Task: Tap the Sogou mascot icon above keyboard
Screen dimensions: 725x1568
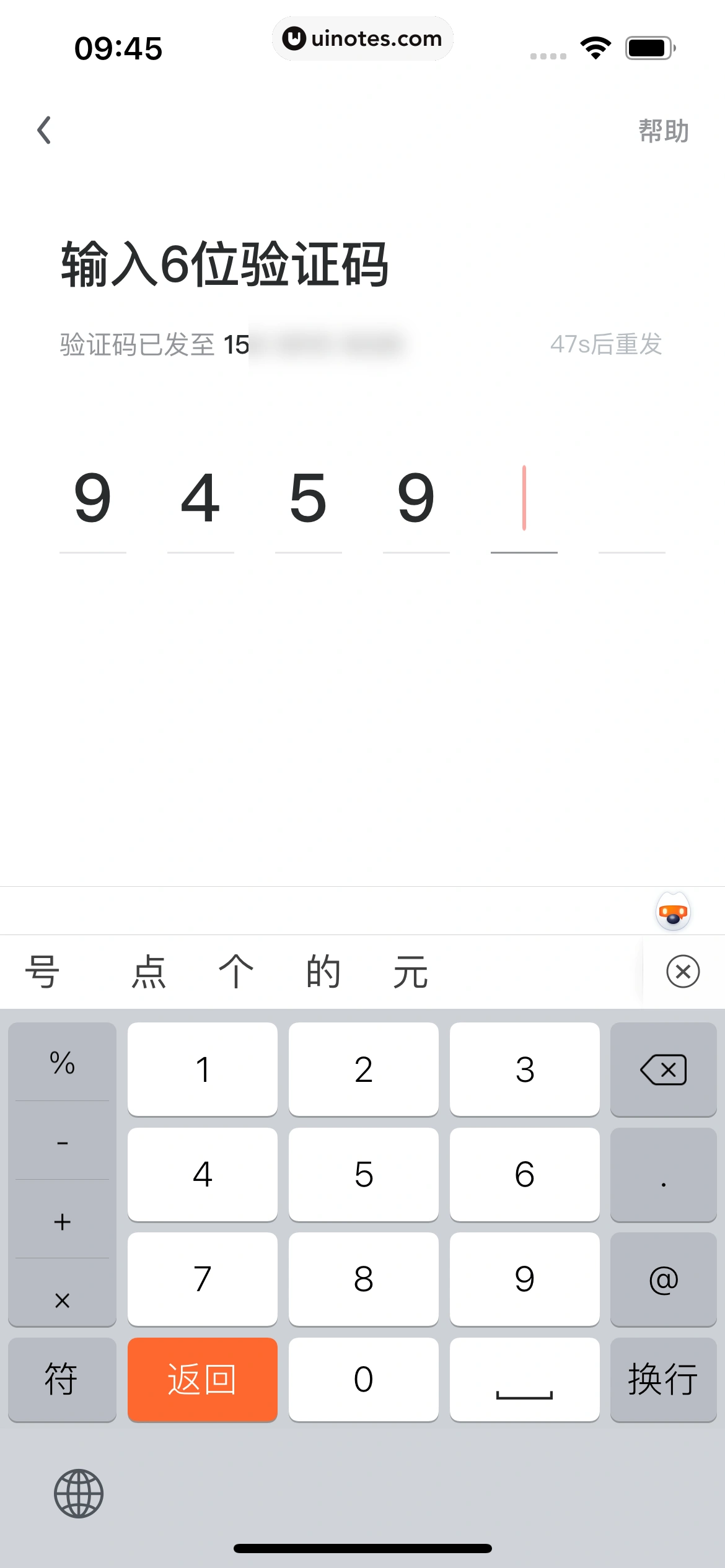Action: (x=673, y=910)
